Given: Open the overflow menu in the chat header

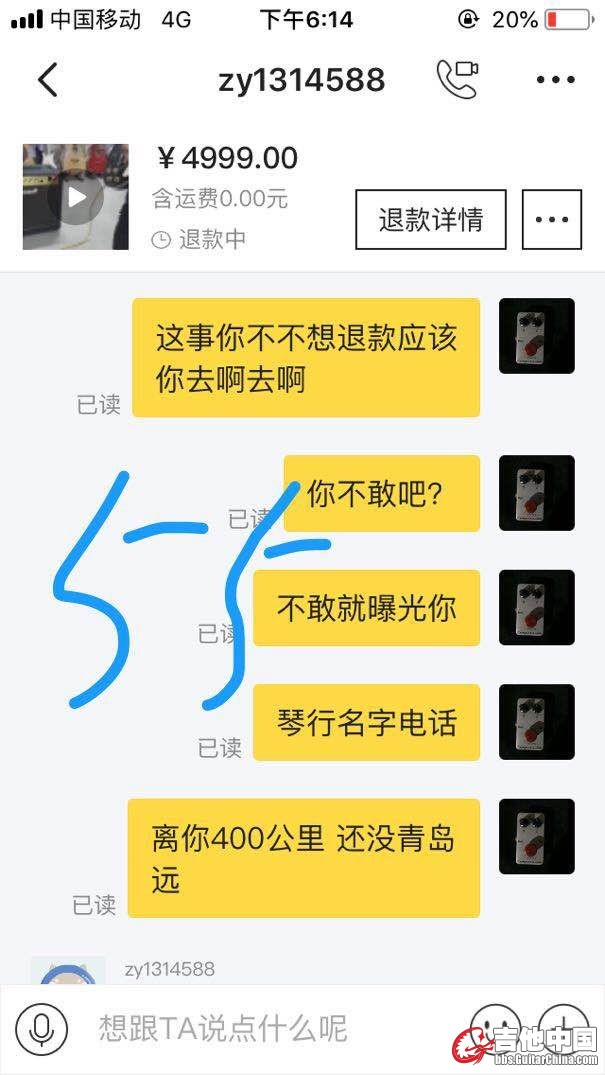Looking at the screenshot, I should click(555, 79).
